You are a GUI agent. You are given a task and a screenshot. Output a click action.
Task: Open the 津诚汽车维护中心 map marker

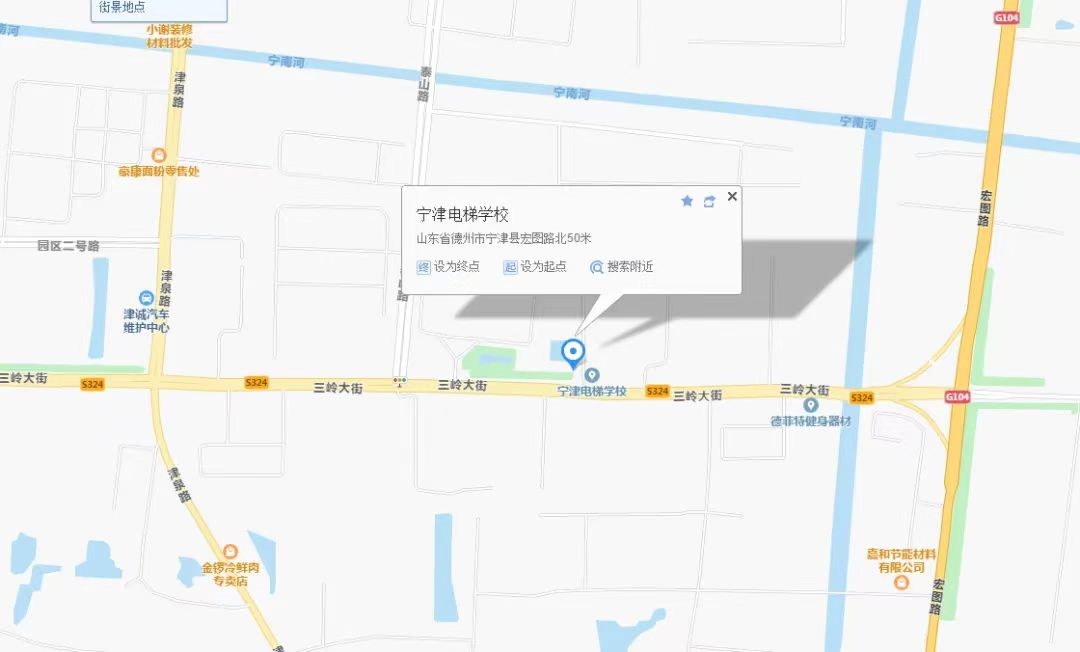click(x=146, y=298)
